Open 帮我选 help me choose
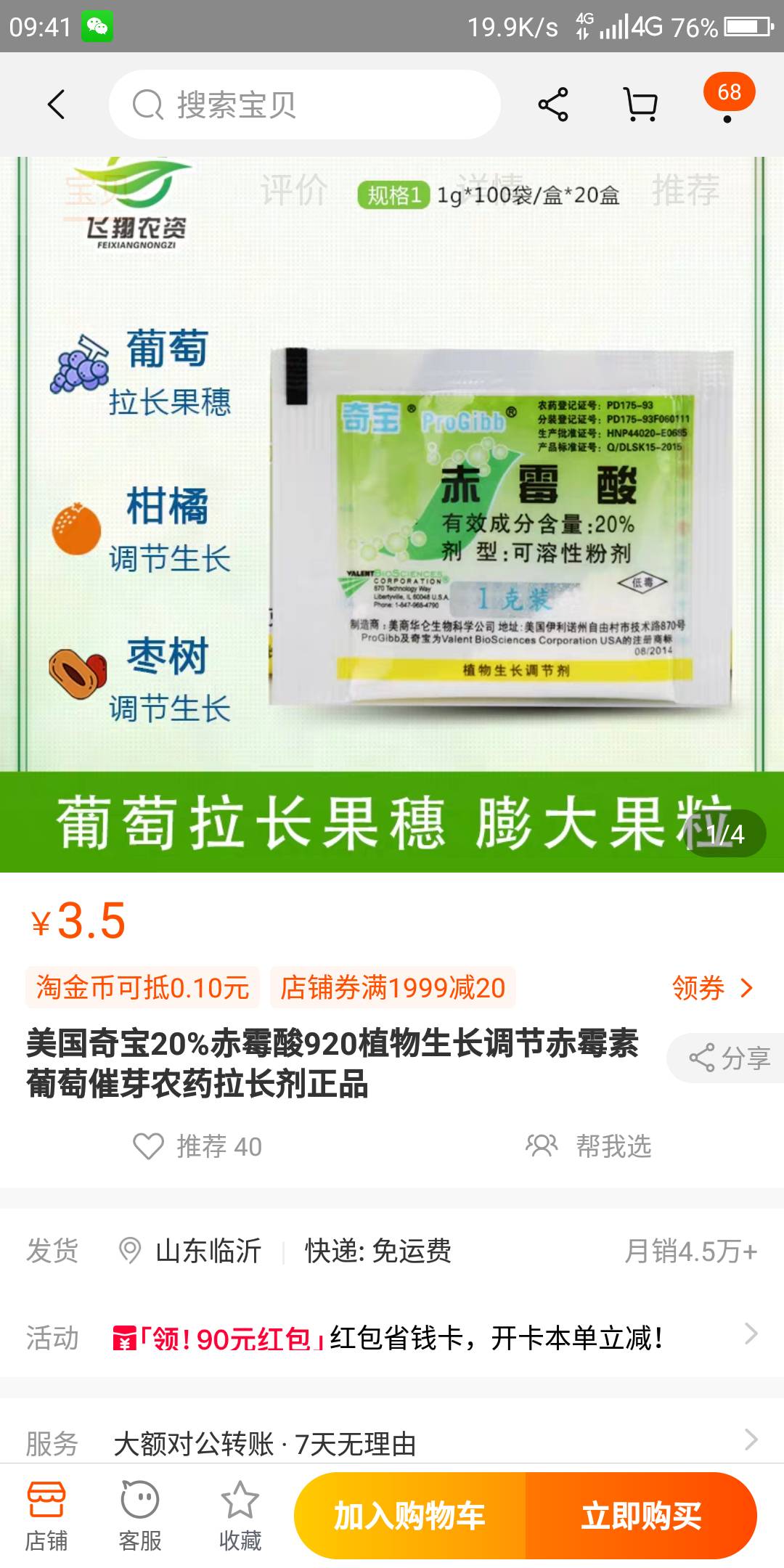This screenshot has height=1568, width=784. 588,1146
